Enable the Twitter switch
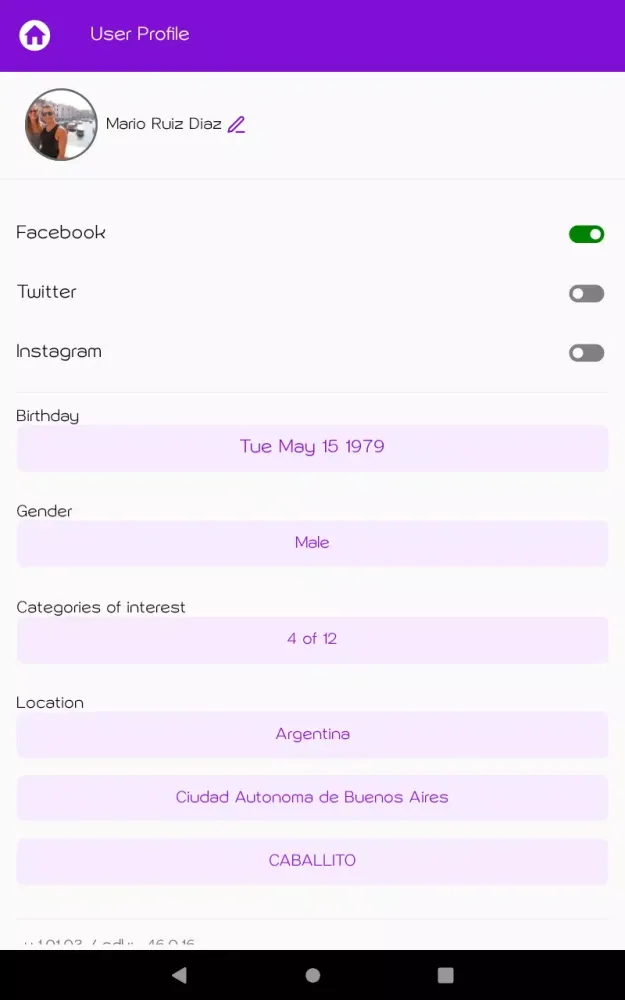 [x=587, y=293]
